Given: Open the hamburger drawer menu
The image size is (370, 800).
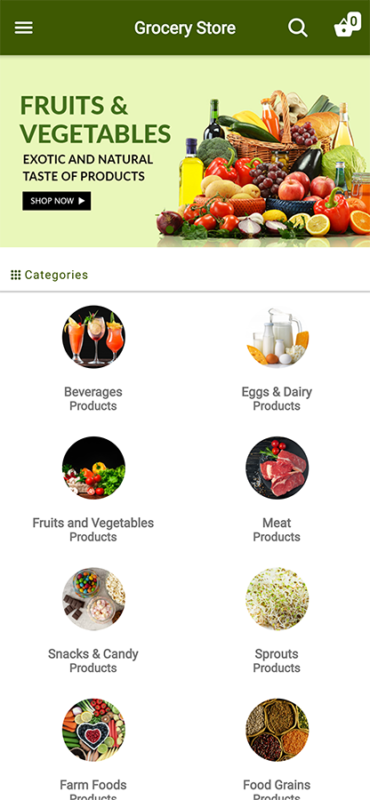Looking at the screenshot, I should (x=23, y=28).
